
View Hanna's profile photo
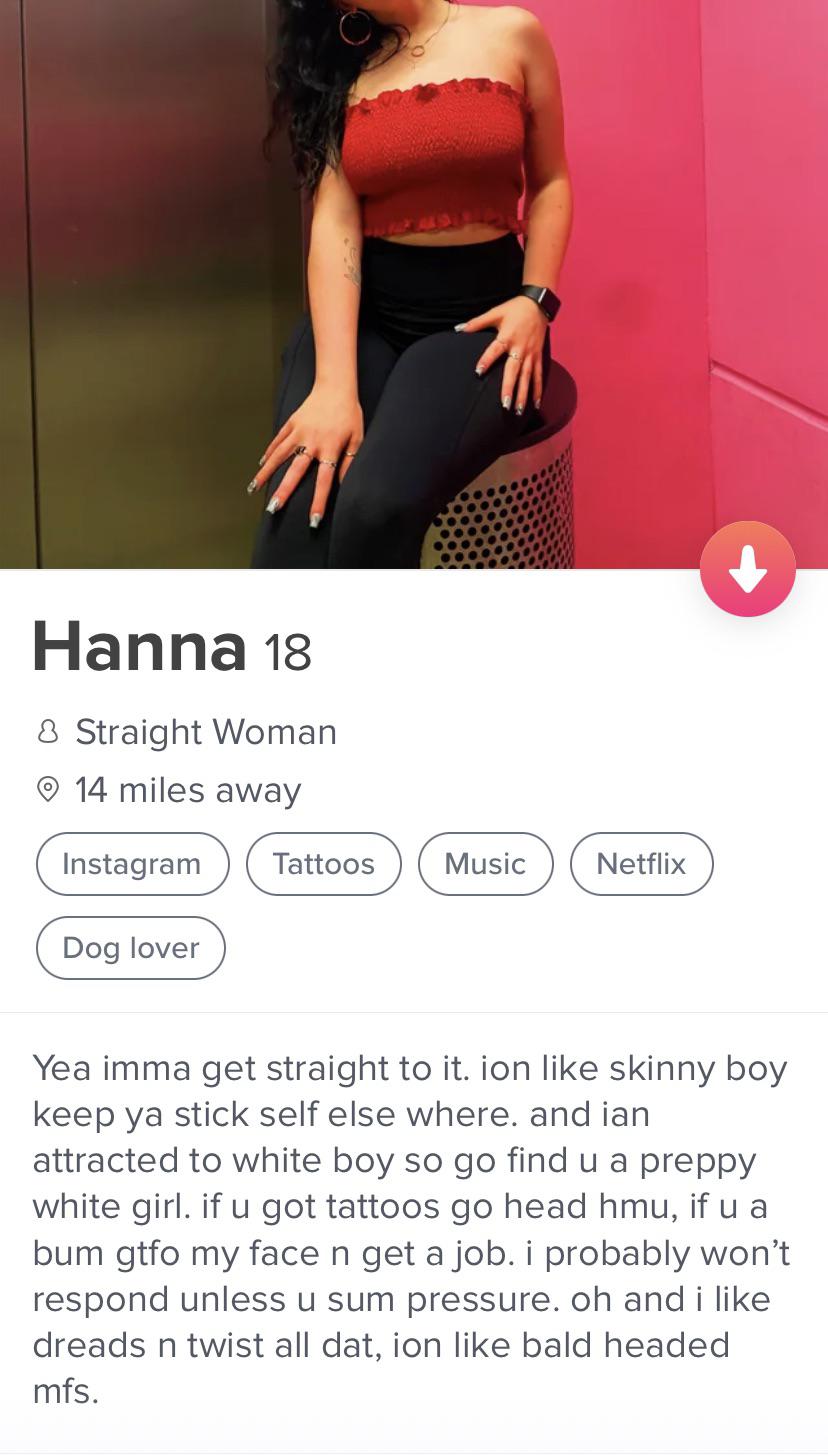pyautogui.click(x=414, y=284)
